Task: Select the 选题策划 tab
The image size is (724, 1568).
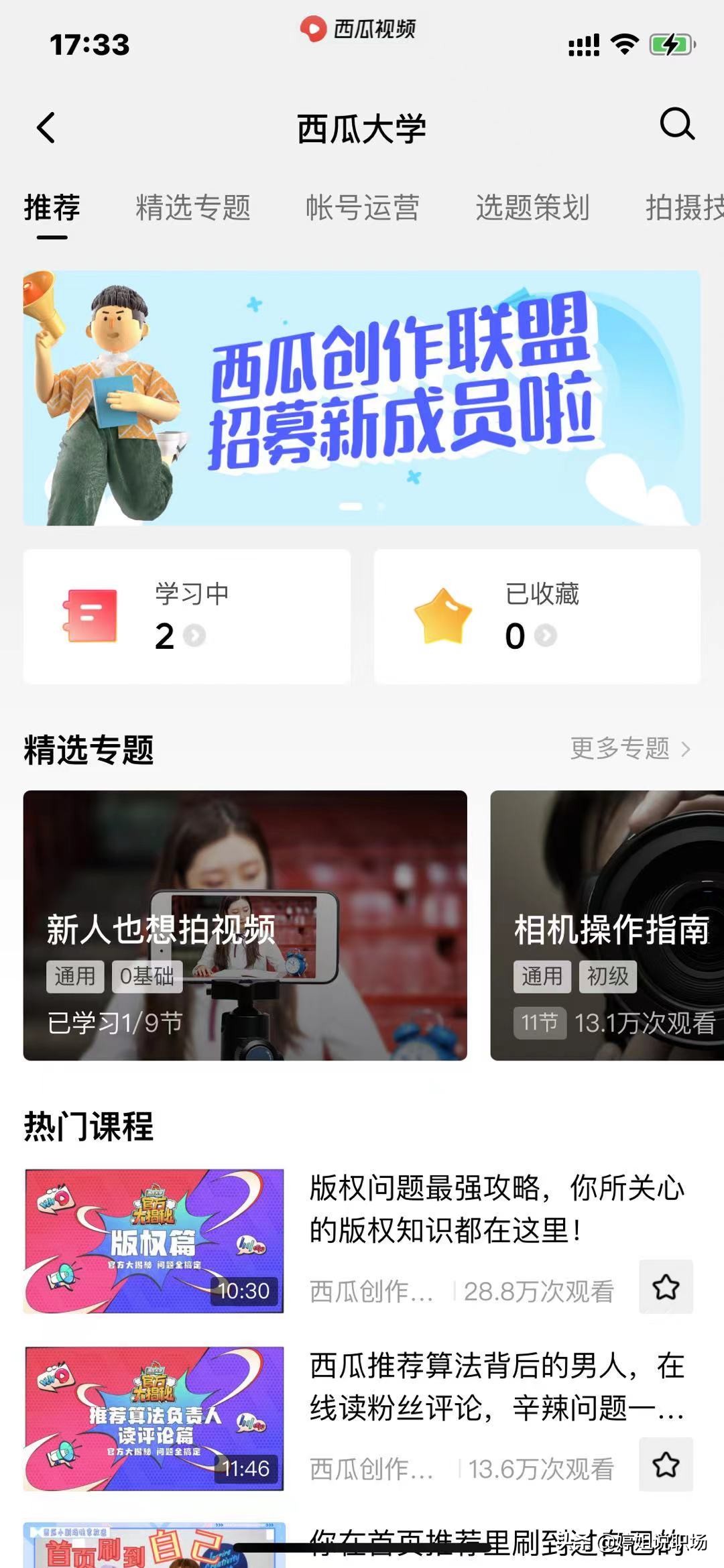Action: (533, 209)
